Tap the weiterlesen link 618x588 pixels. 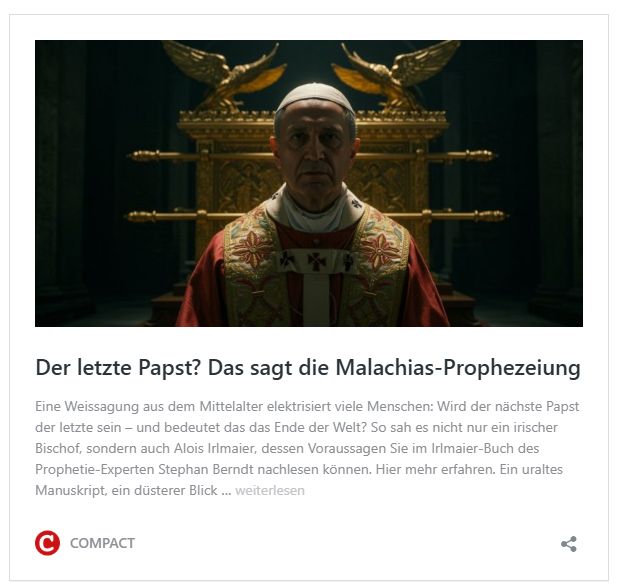point(270,491)
